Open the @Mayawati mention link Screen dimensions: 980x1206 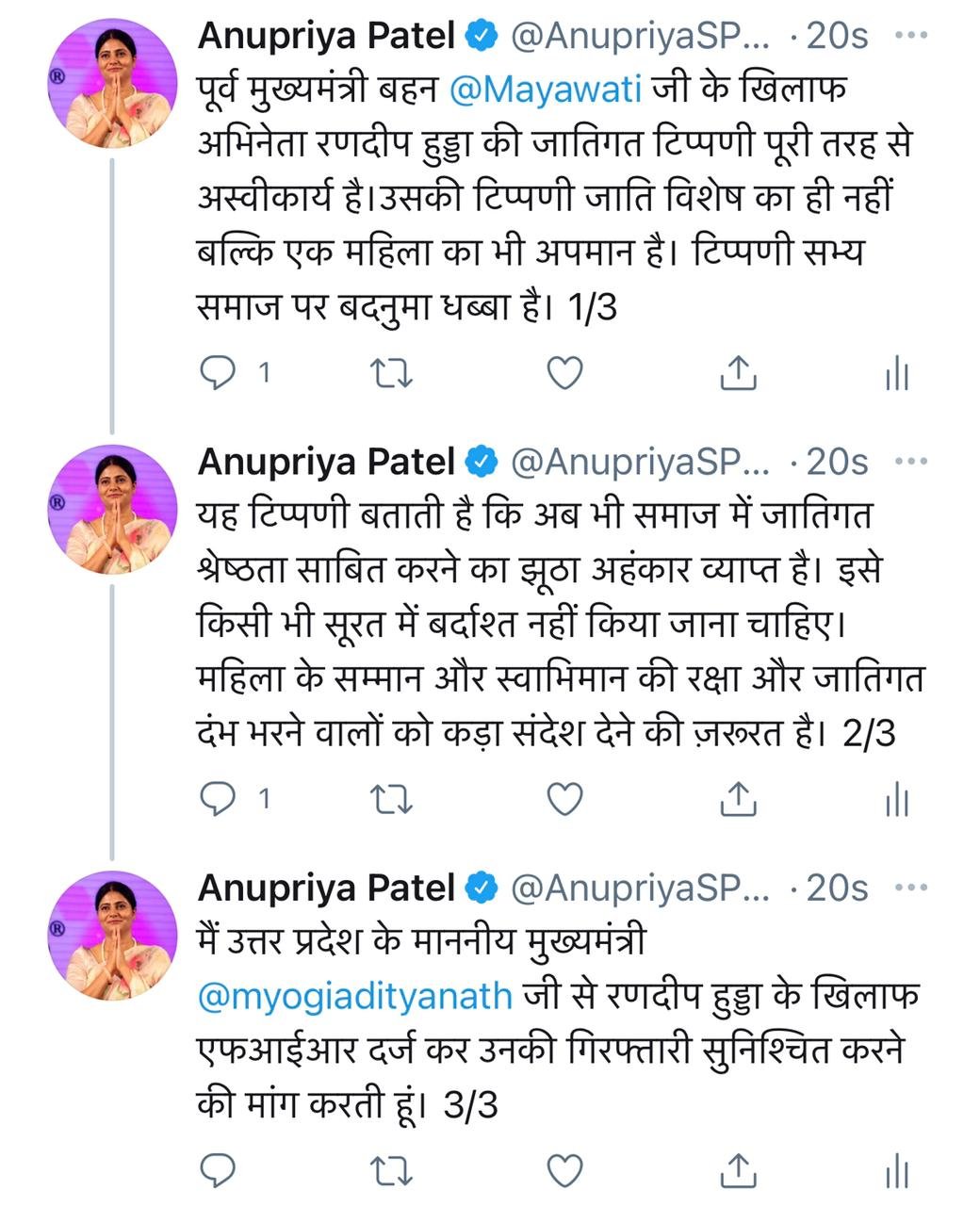546,90
